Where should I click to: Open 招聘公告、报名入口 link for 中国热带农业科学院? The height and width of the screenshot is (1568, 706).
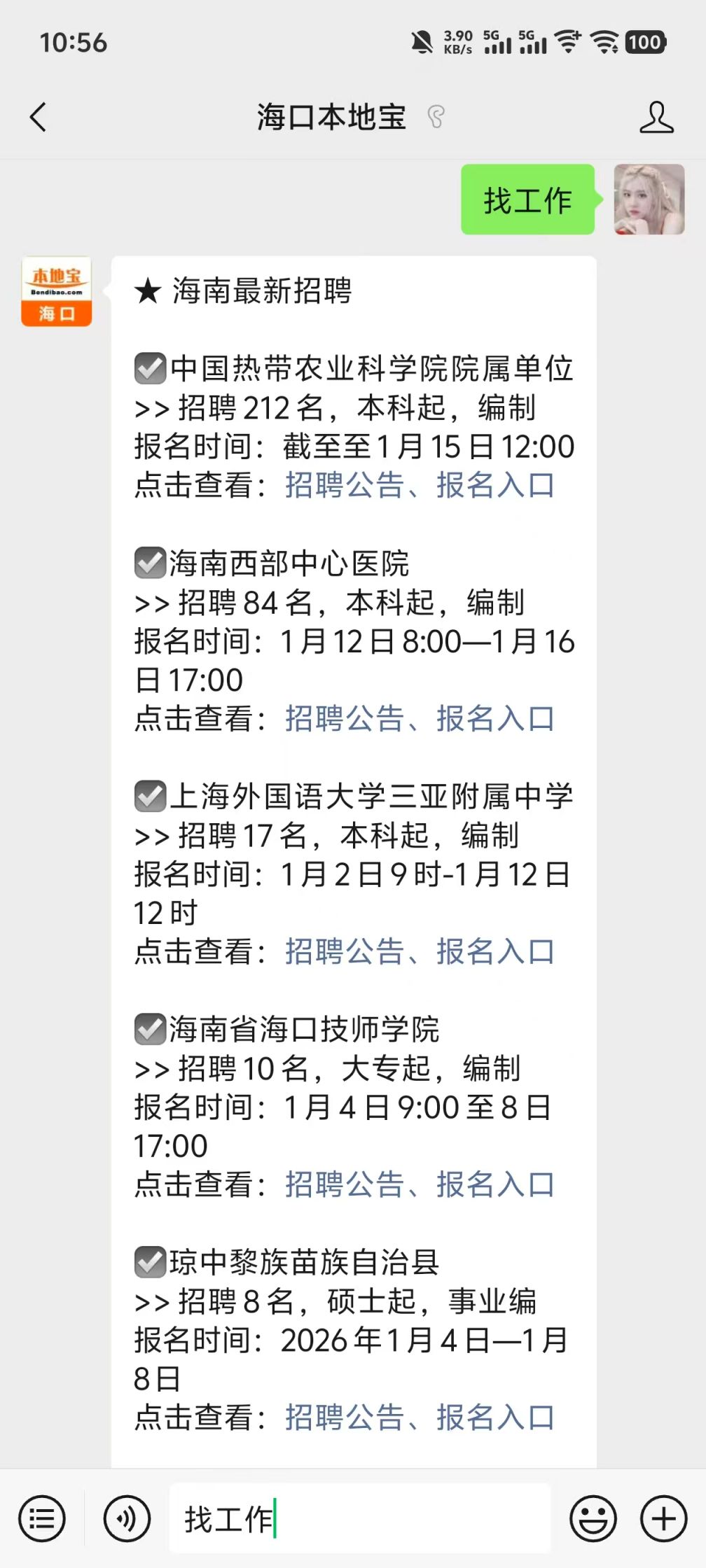pos(419,485)
